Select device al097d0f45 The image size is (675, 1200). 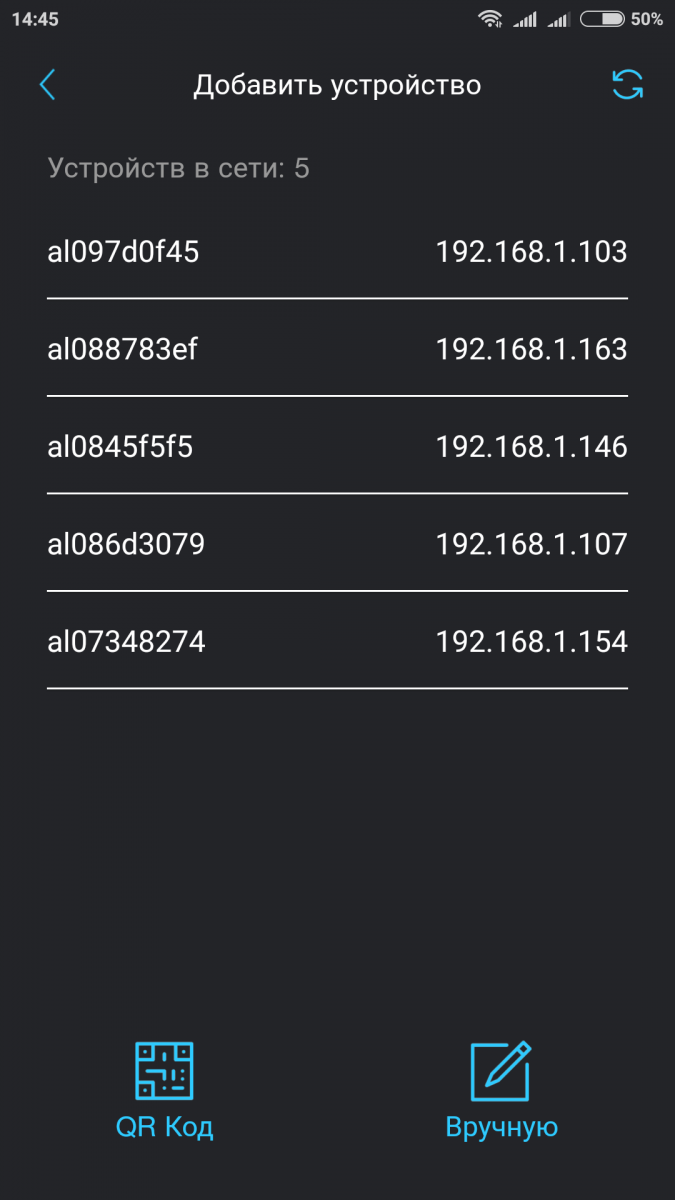coord(337,252)
